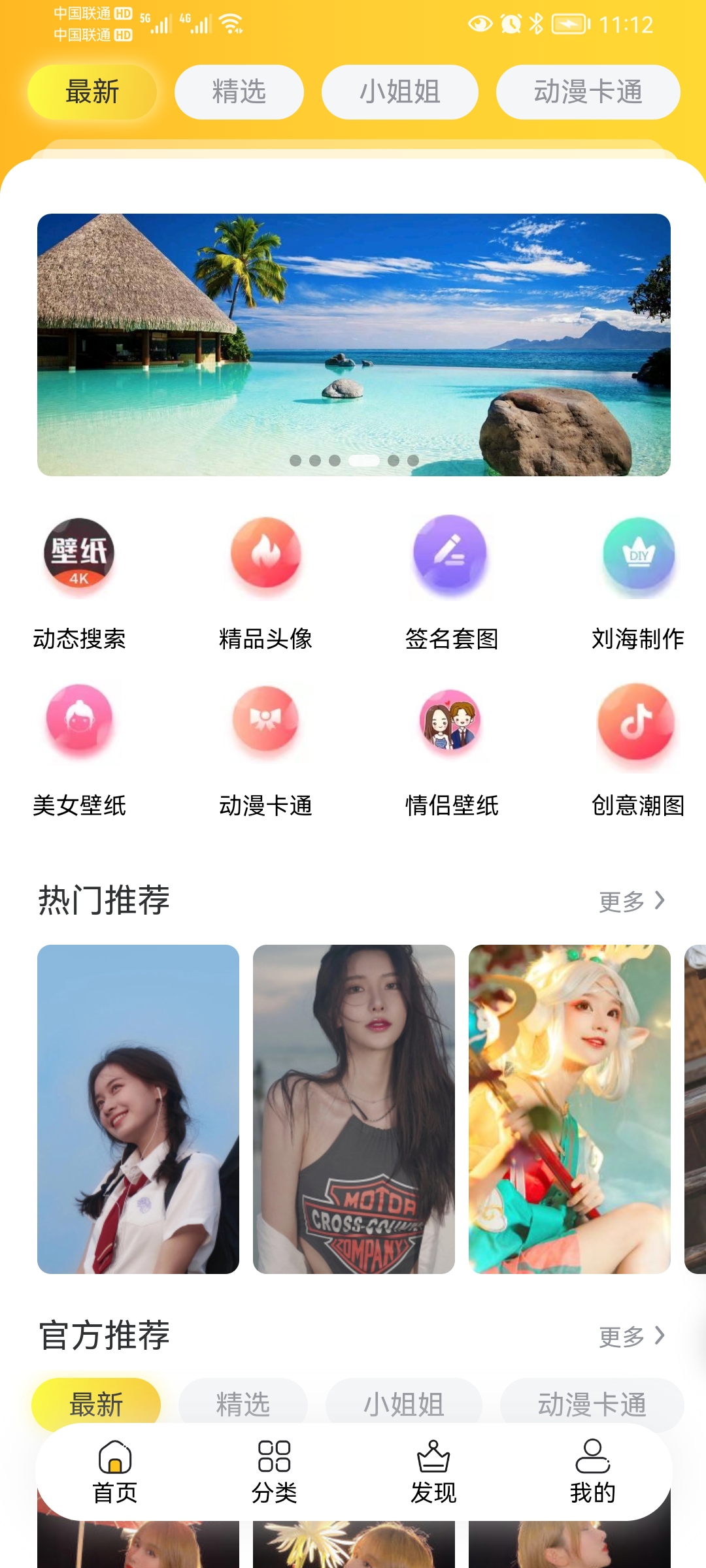Open the schoolgirl with braids wallpaper

pos(138,1109)
